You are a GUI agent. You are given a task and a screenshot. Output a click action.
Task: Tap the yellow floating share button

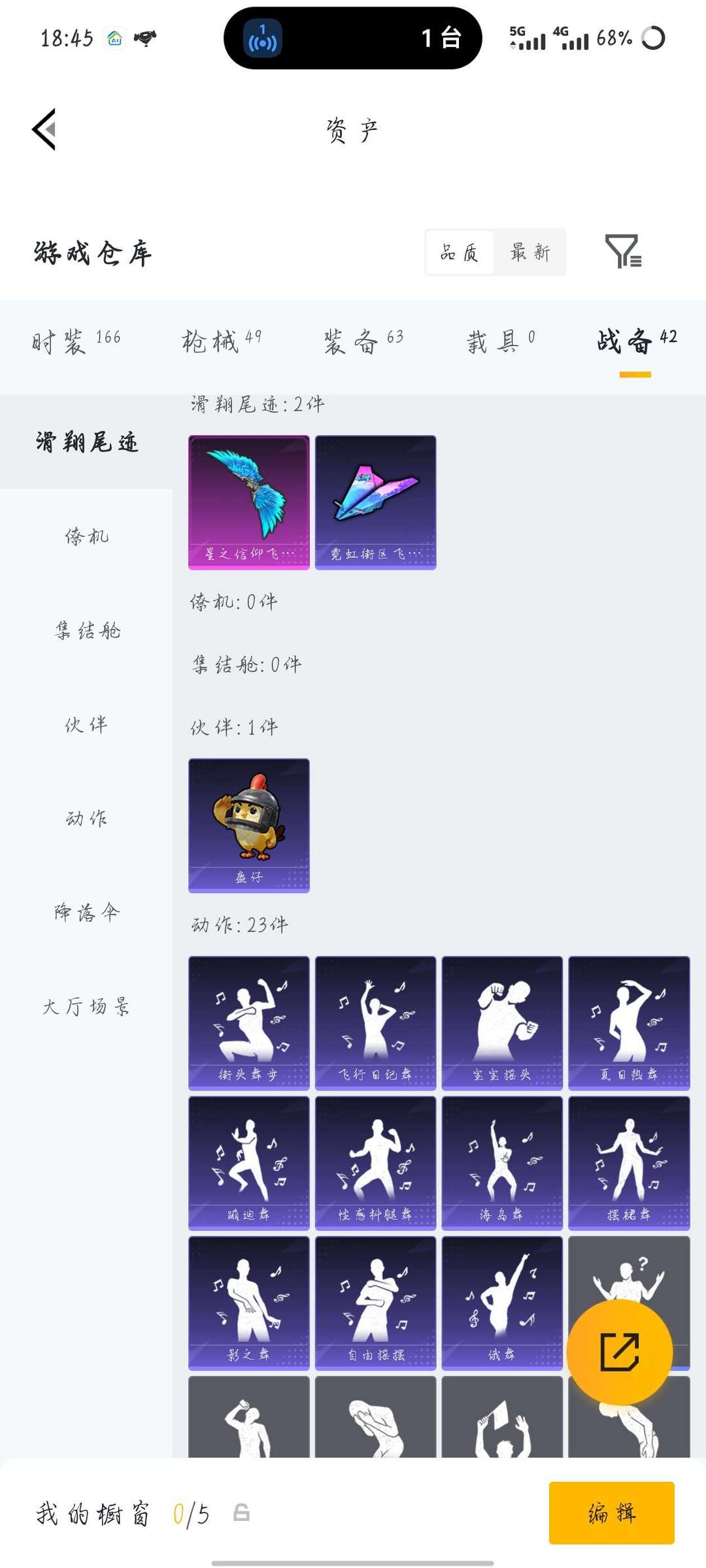619,1352
